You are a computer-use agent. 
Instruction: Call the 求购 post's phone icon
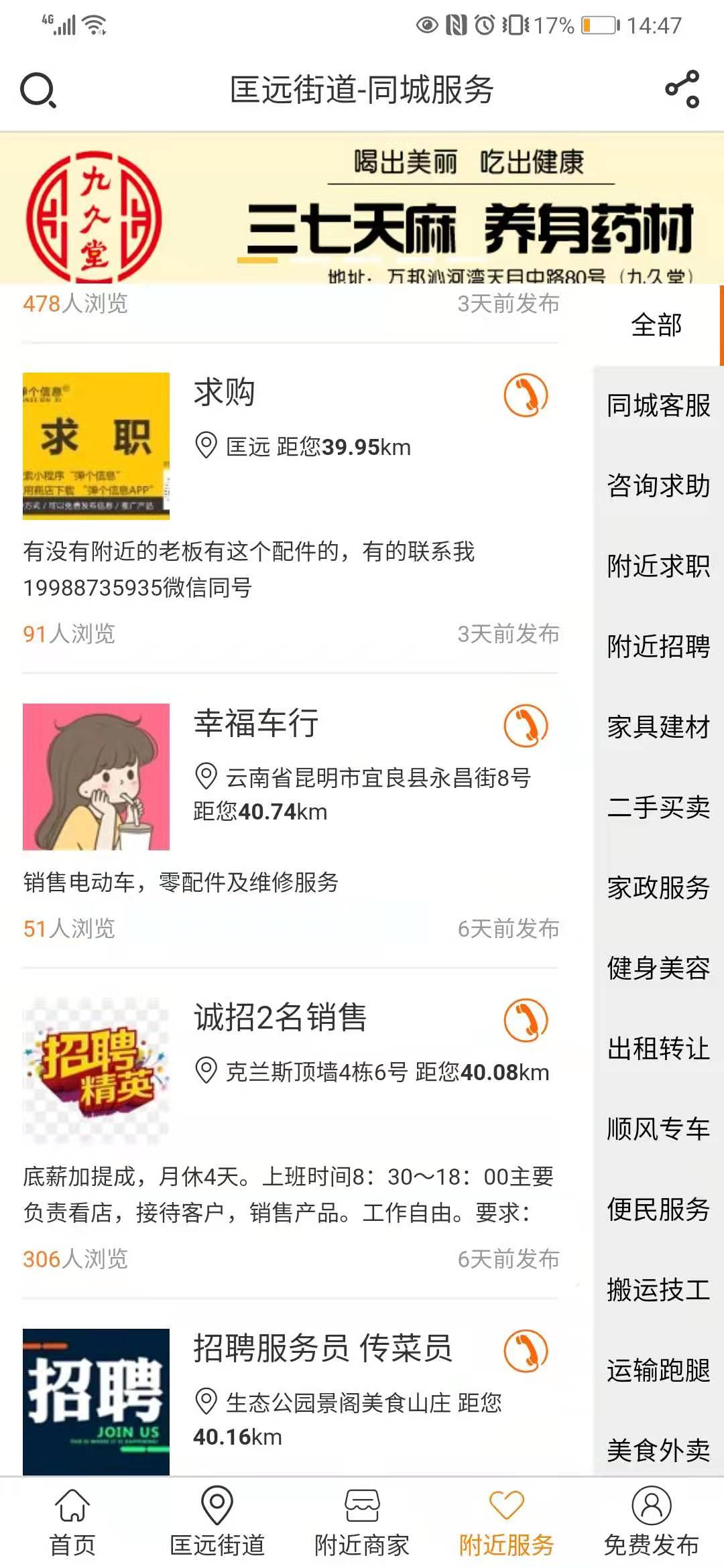(x=526, y=395)
